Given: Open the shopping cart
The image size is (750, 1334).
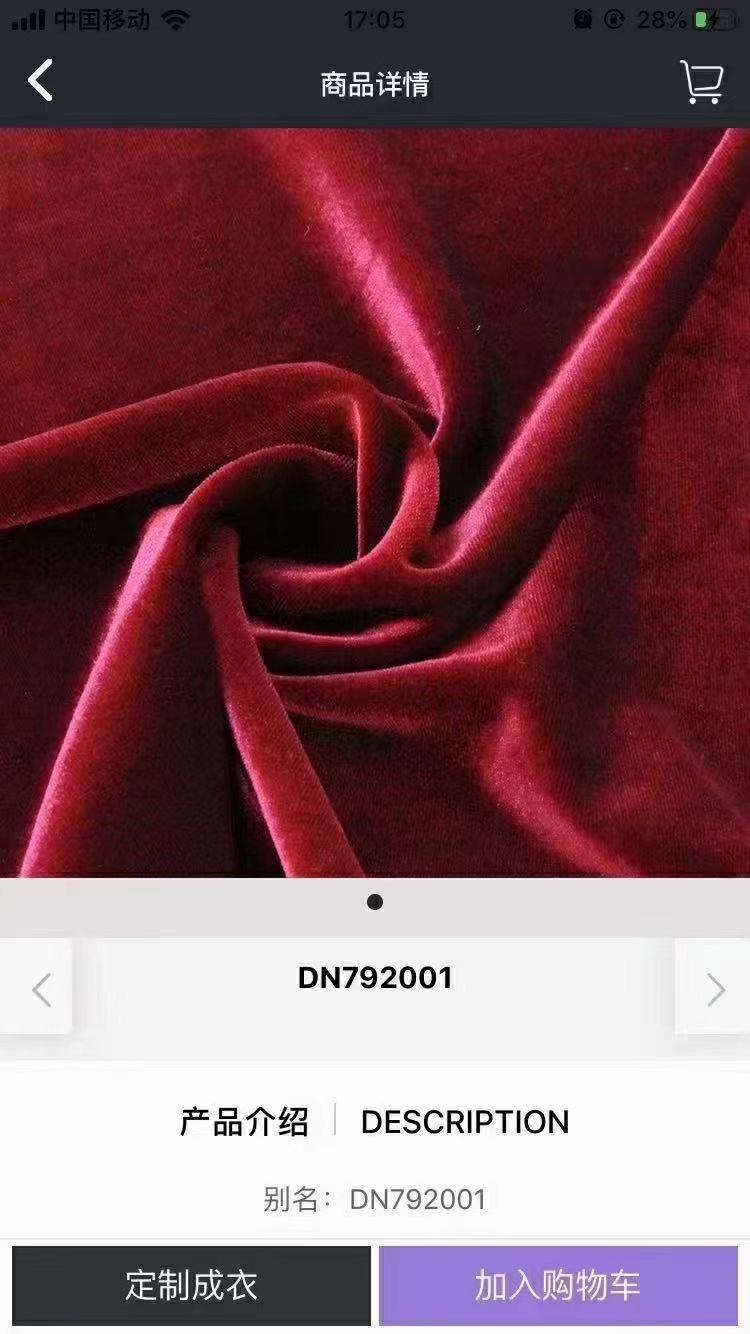Looking at the screenshot, I should pos(702,82).
